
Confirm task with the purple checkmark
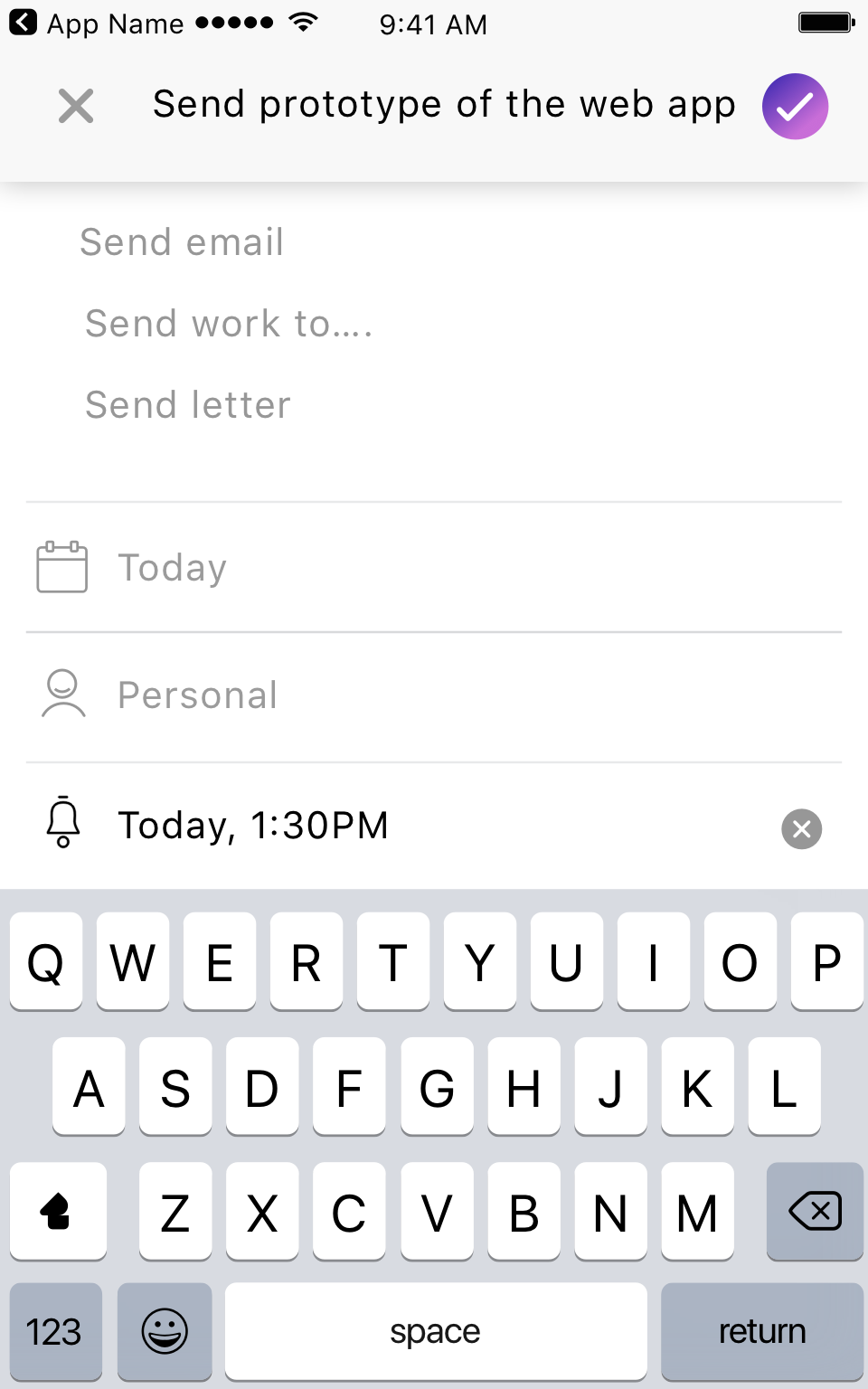tap(795, 106)
